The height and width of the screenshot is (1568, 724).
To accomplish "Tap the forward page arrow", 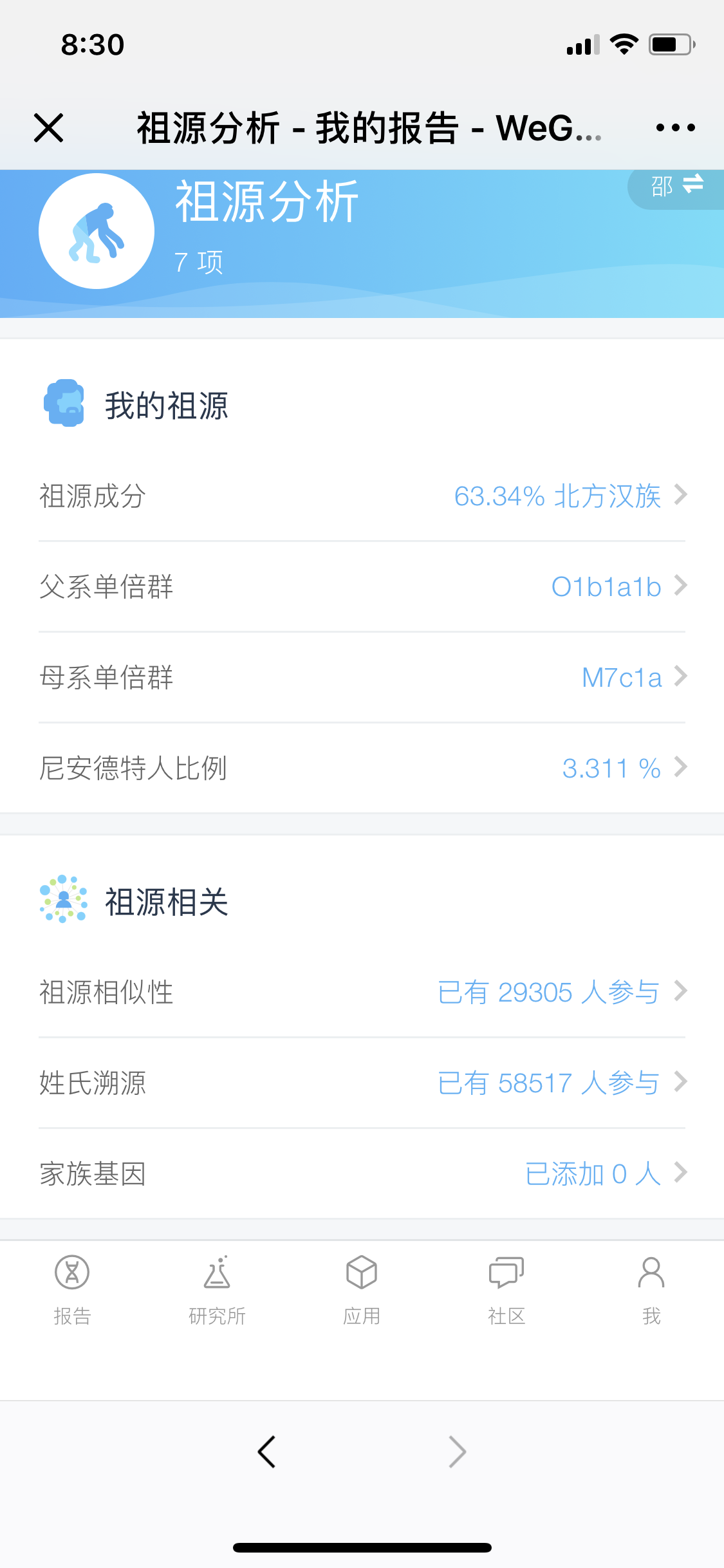I will click(x=457, y=1452).
